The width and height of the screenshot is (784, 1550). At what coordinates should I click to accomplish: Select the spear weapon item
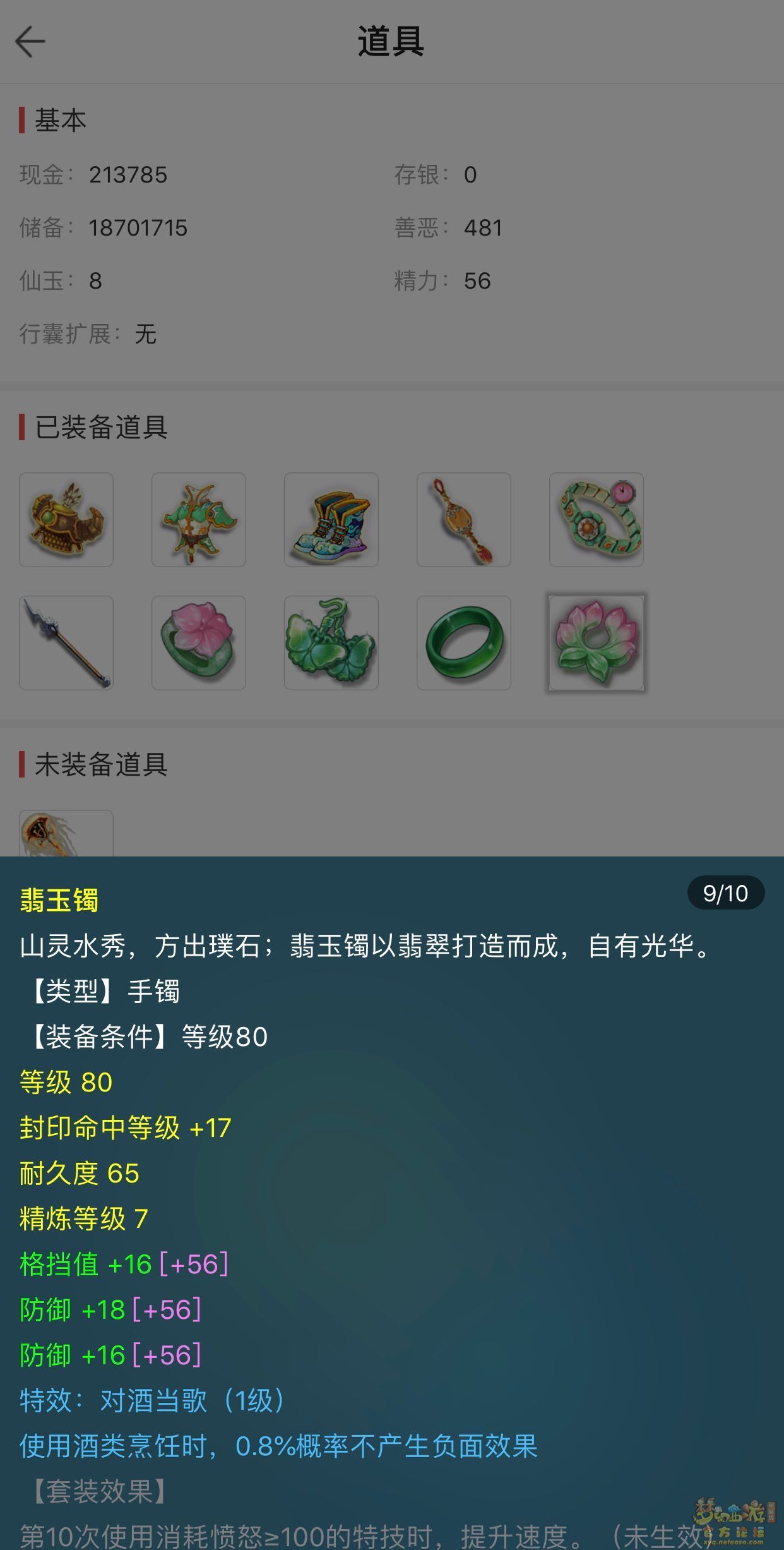pos(66,642)
